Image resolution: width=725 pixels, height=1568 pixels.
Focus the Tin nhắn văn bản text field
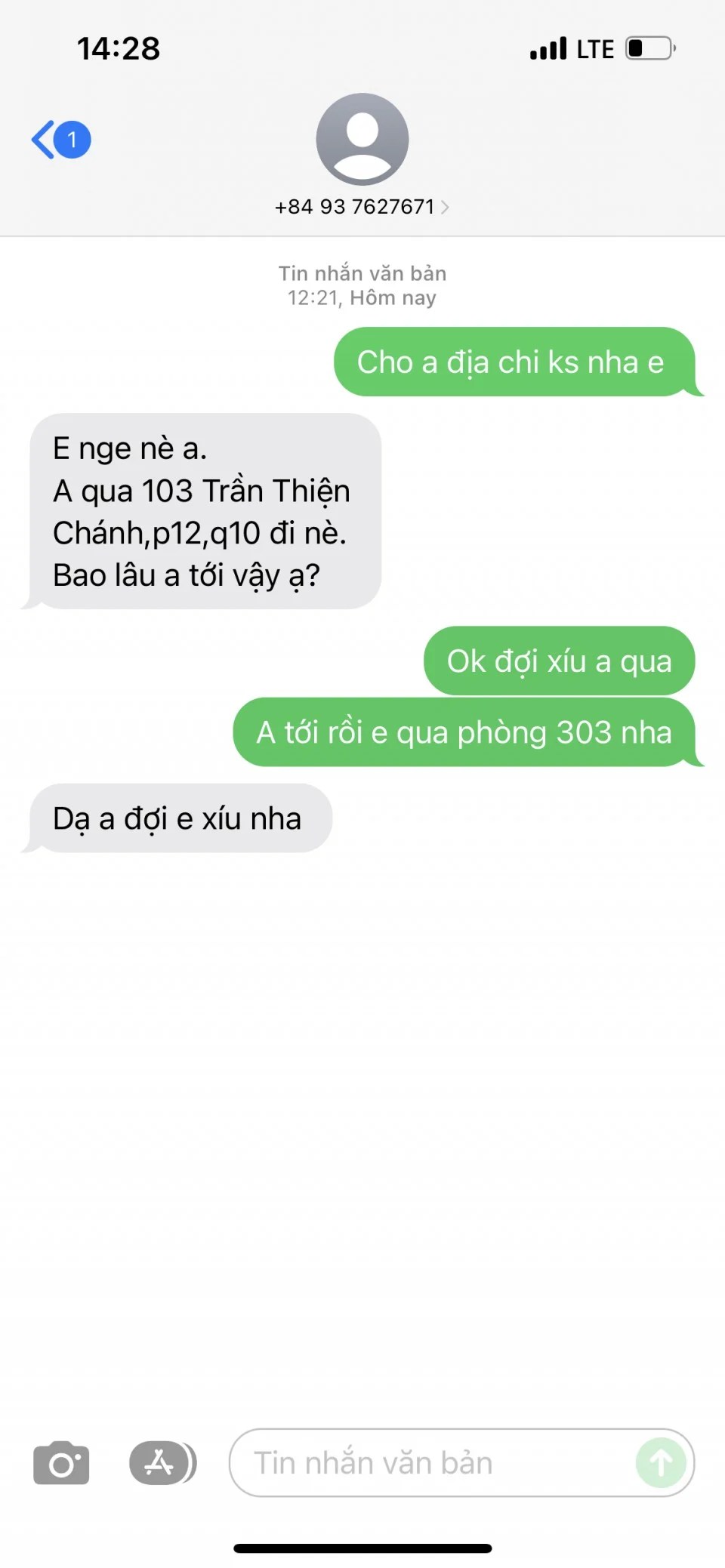(x=430, y=1463)
